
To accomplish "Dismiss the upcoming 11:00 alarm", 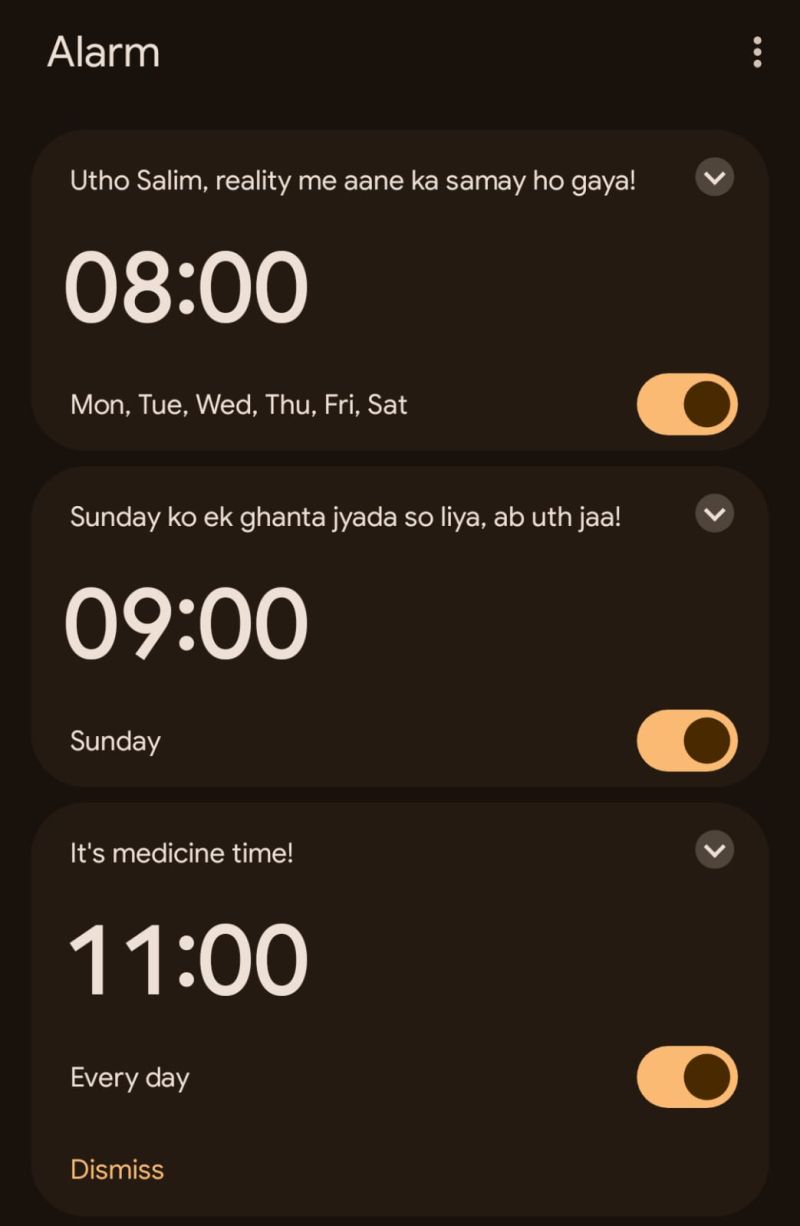I will point(117,1169).
